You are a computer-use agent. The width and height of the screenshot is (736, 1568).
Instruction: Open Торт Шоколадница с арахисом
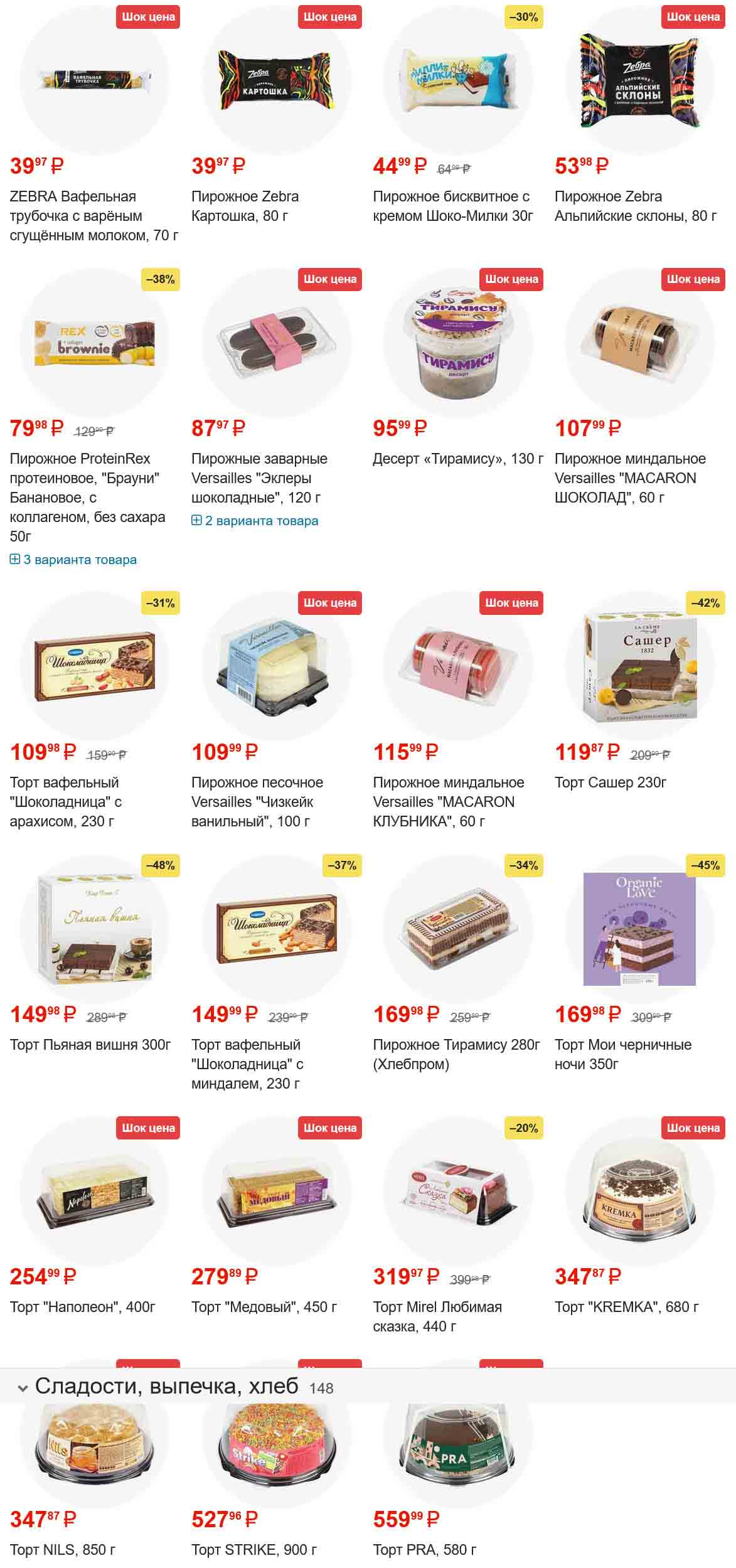(x=65, y=801)
